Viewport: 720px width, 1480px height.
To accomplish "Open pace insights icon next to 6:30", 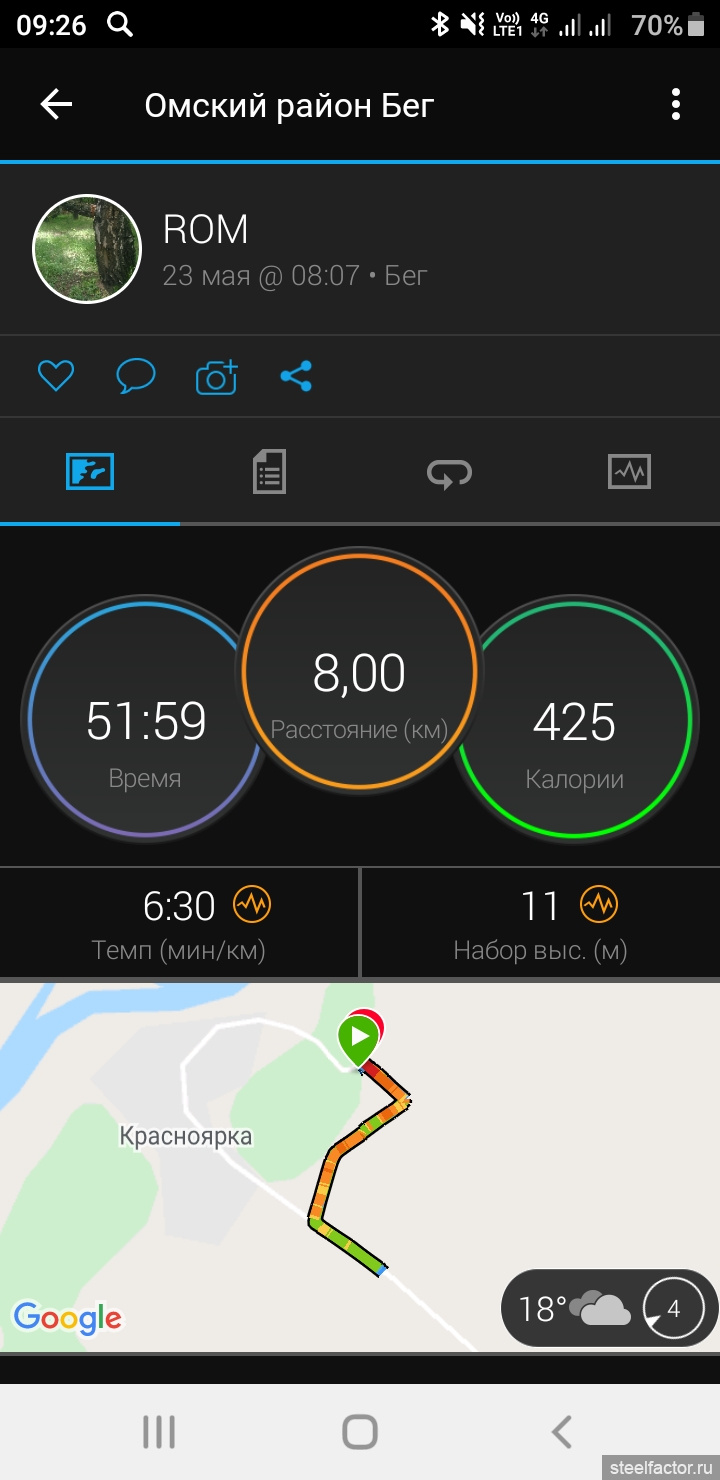I will pyautogui.click(x=252, y=905).
